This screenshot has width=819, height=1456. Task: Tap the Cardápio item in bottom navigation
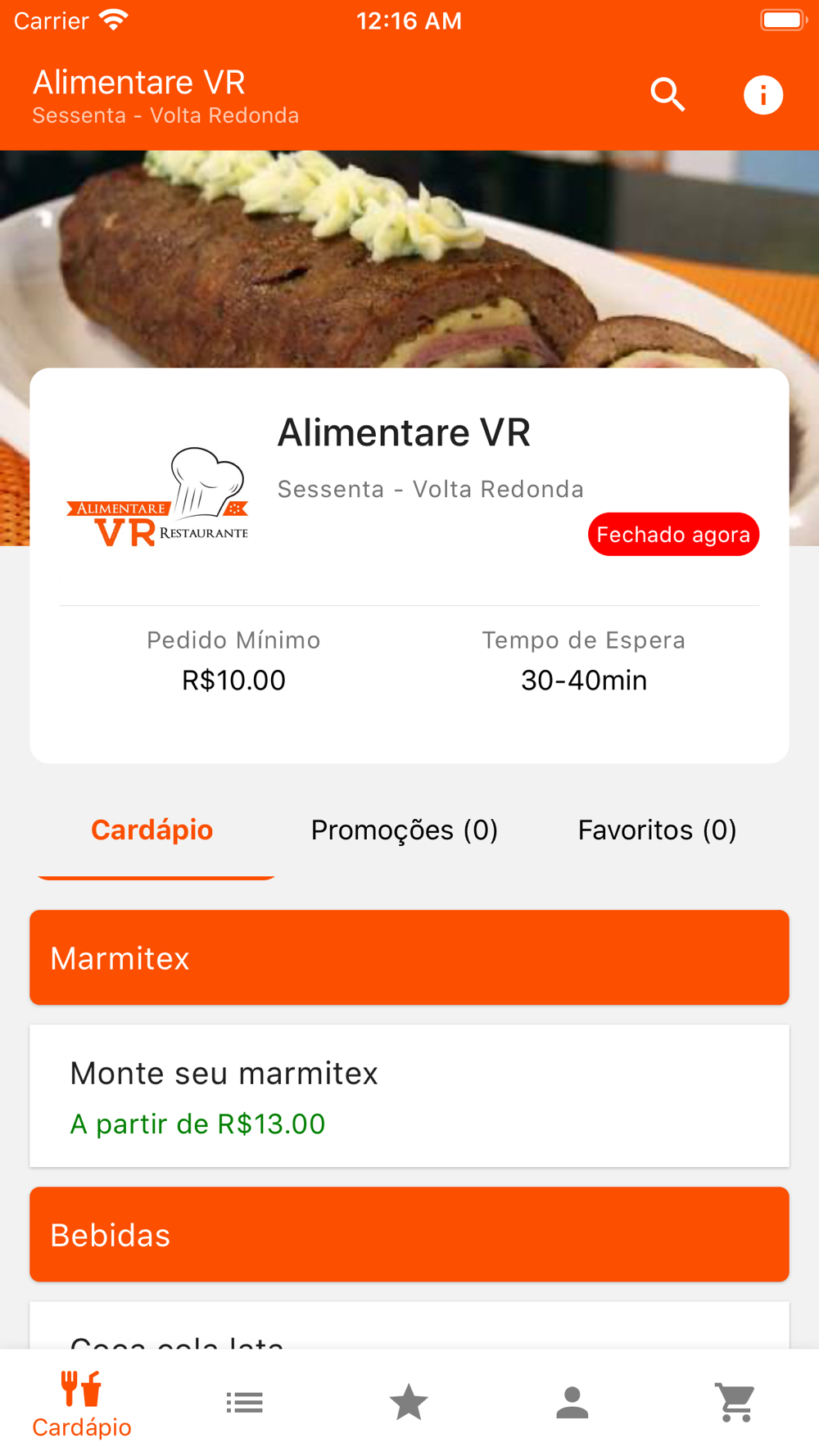pos(82,1403)
